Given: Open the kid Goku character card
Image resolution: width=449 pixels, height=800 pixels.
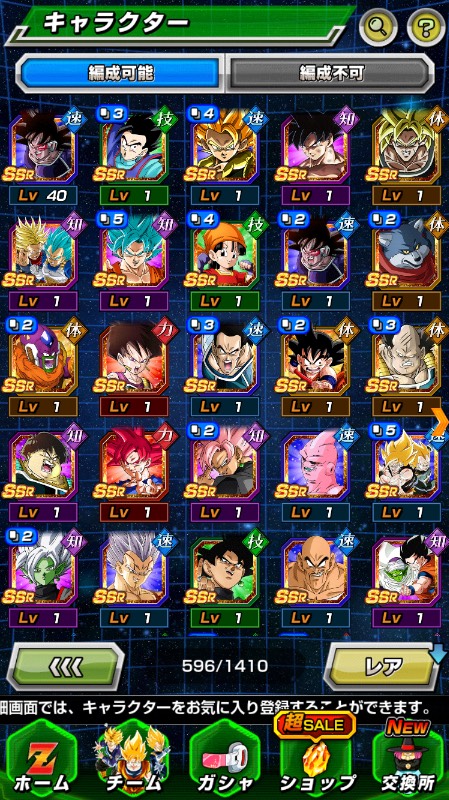Looking at the screenshot, I should [x=315, y=368].
